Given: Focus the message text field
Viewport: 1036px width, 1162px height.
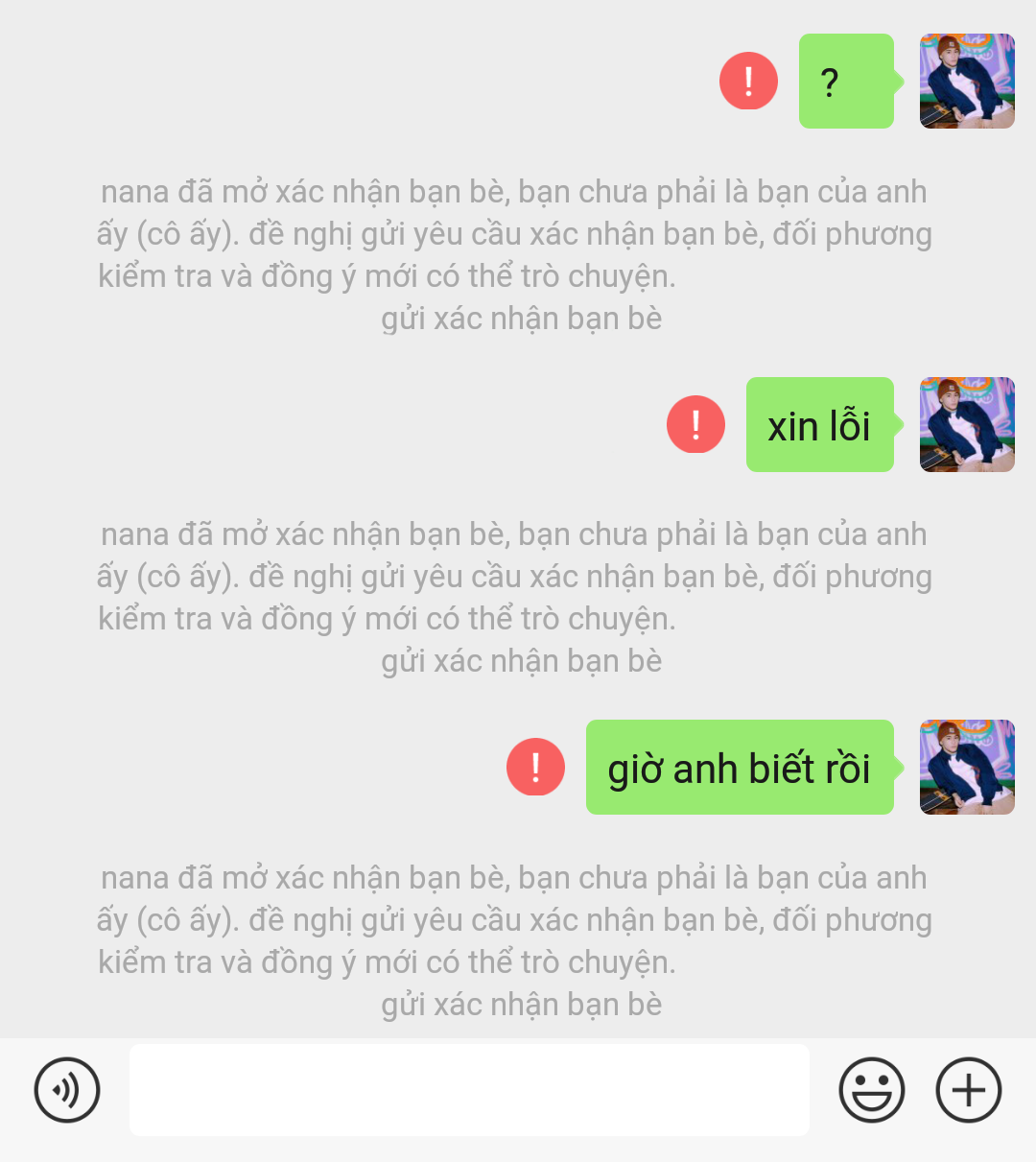Looking at the screenshot, I should pos(469,1090).
